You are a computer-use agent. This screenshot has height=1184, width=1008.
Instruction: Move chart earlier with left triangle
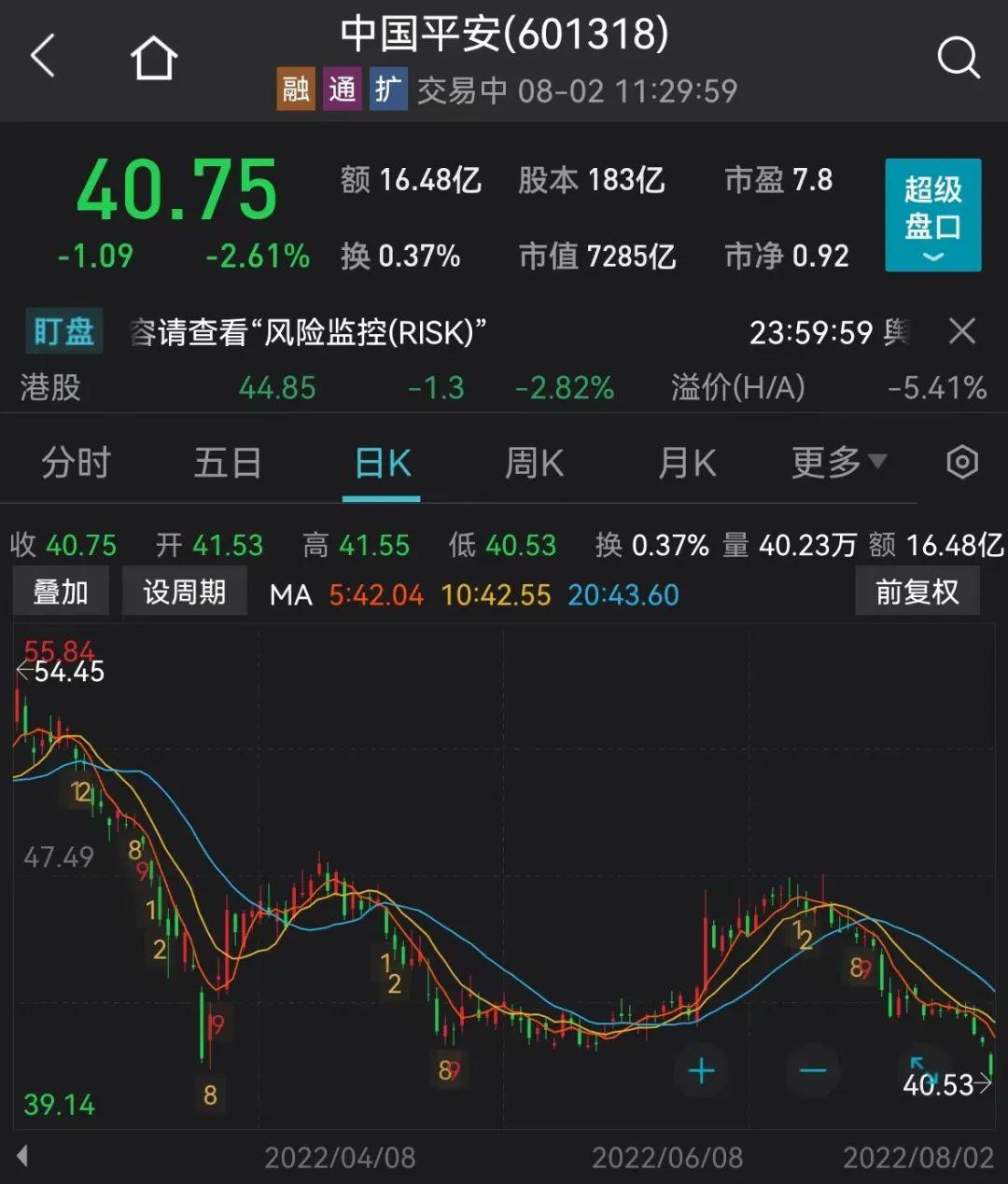pos(22,1157)
